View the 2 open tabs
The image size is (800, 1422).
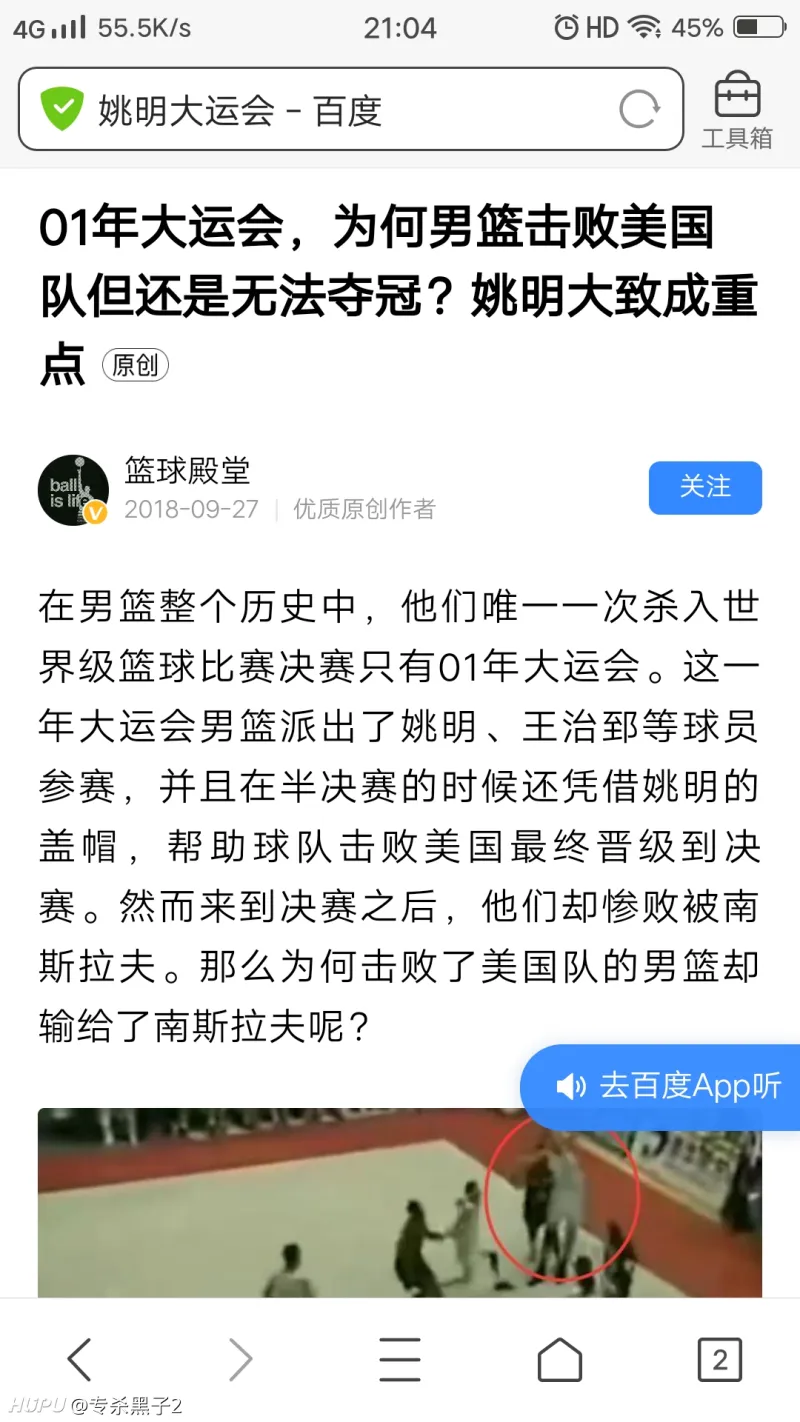(719, 1360)
